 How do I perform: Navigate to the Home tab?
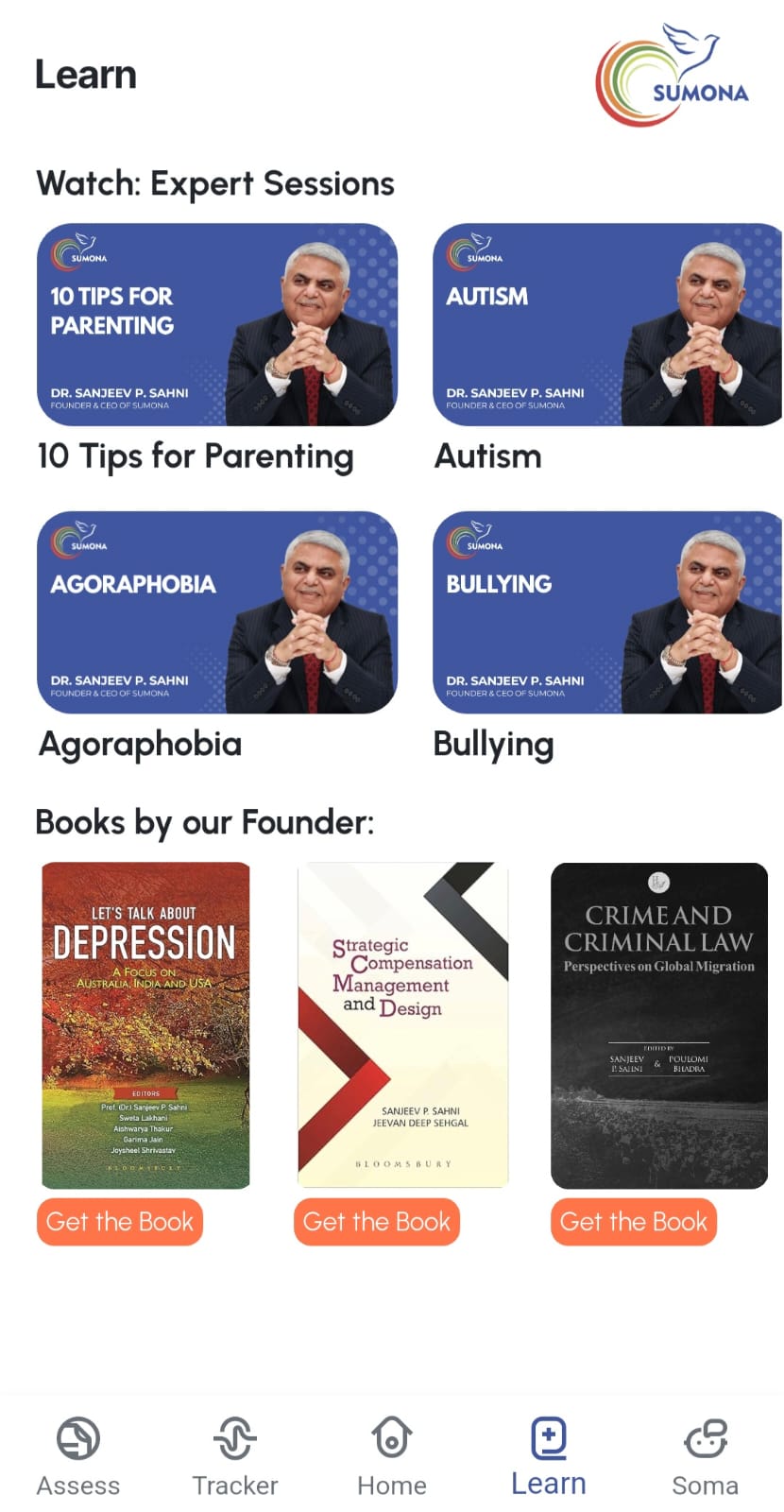[x=392, y=1456]
